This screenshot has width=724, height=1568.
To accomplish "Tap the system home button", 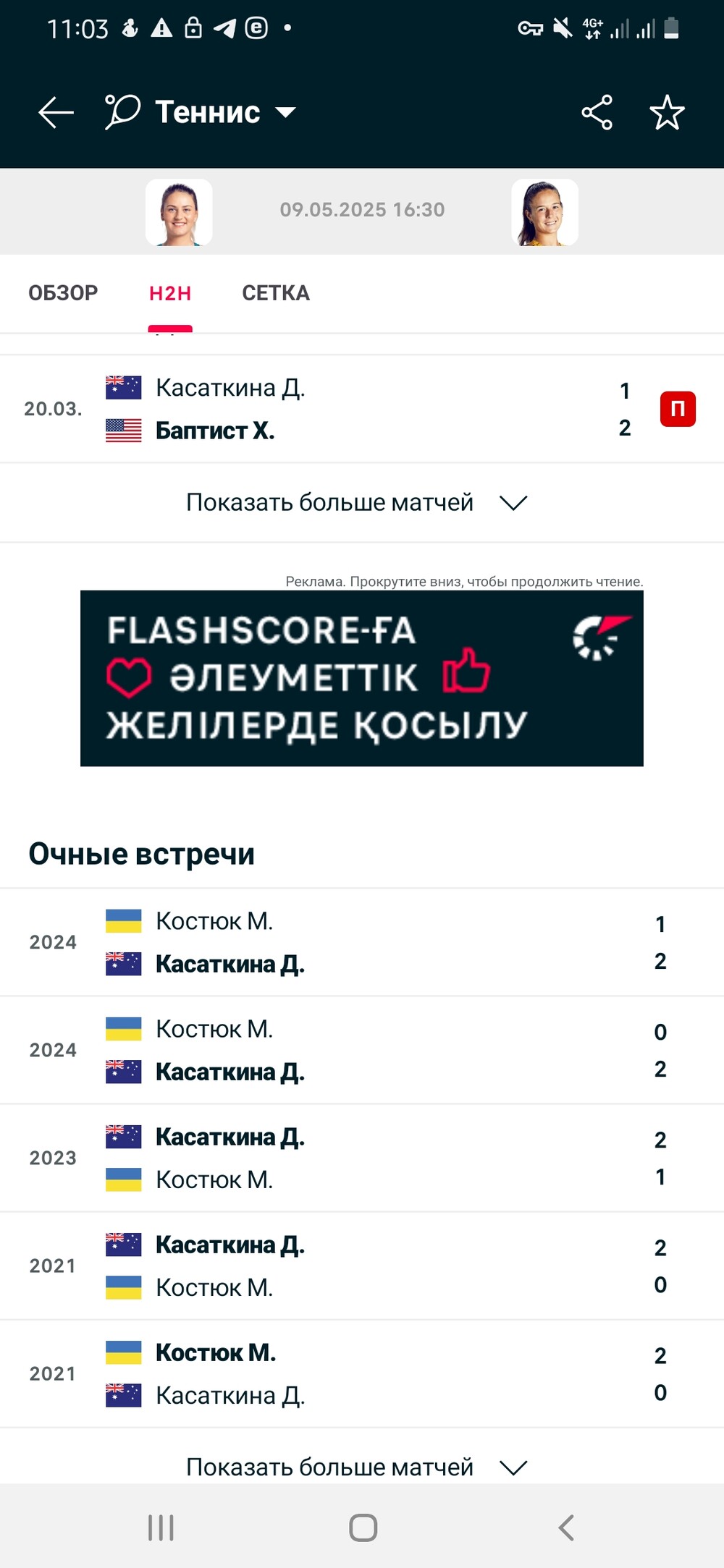I will (x=363, y=1527).
